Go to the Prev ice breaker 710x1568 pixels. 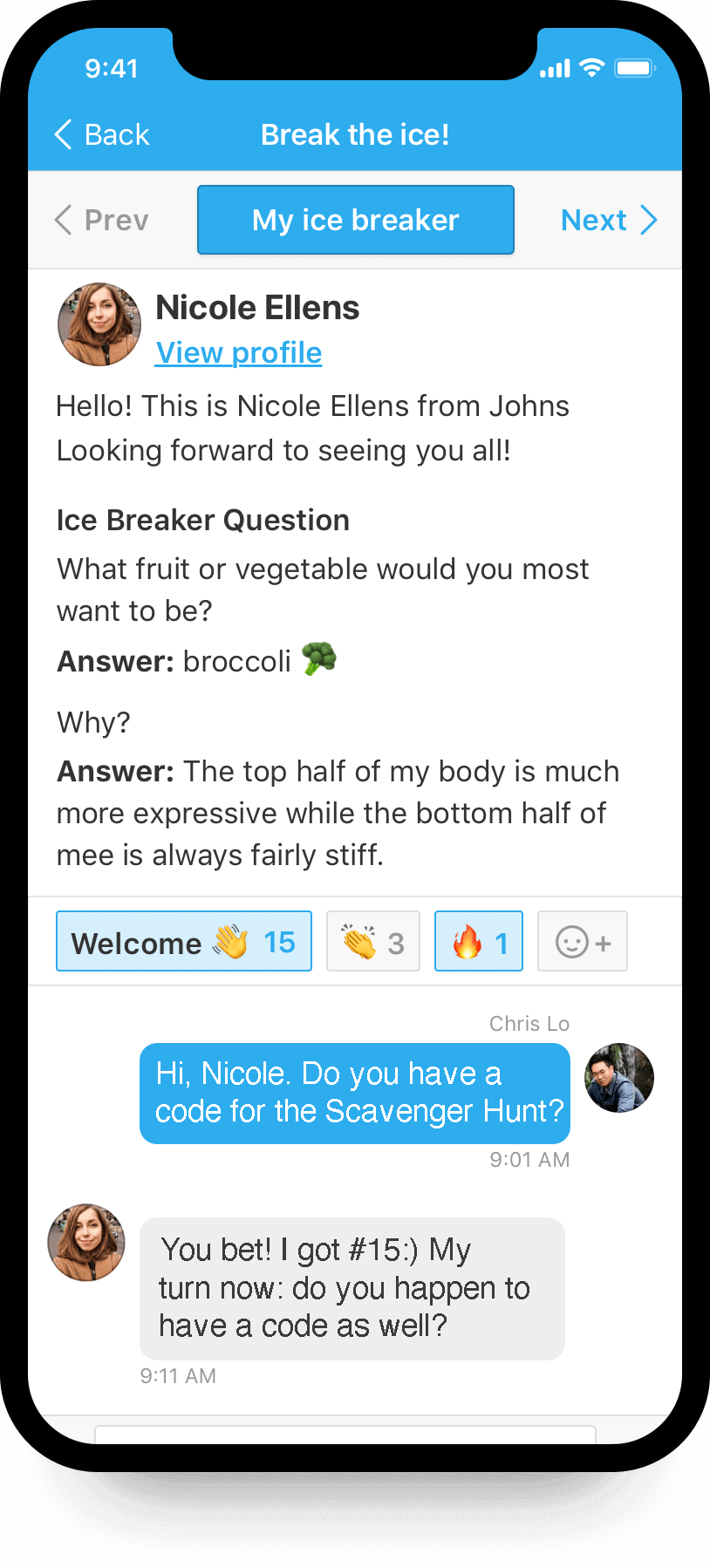coord(102,221)
